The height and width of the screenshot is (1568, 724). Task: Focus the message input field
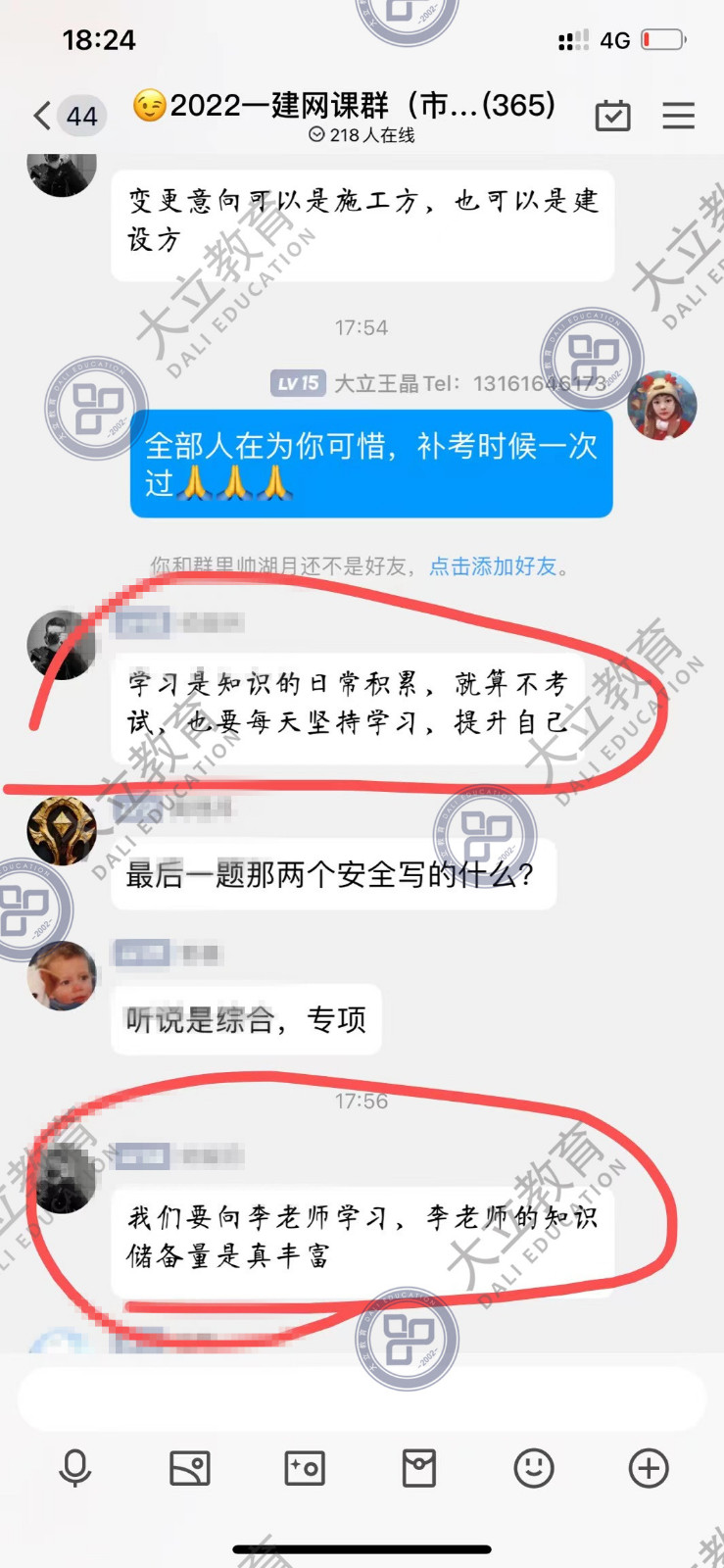362,1397
